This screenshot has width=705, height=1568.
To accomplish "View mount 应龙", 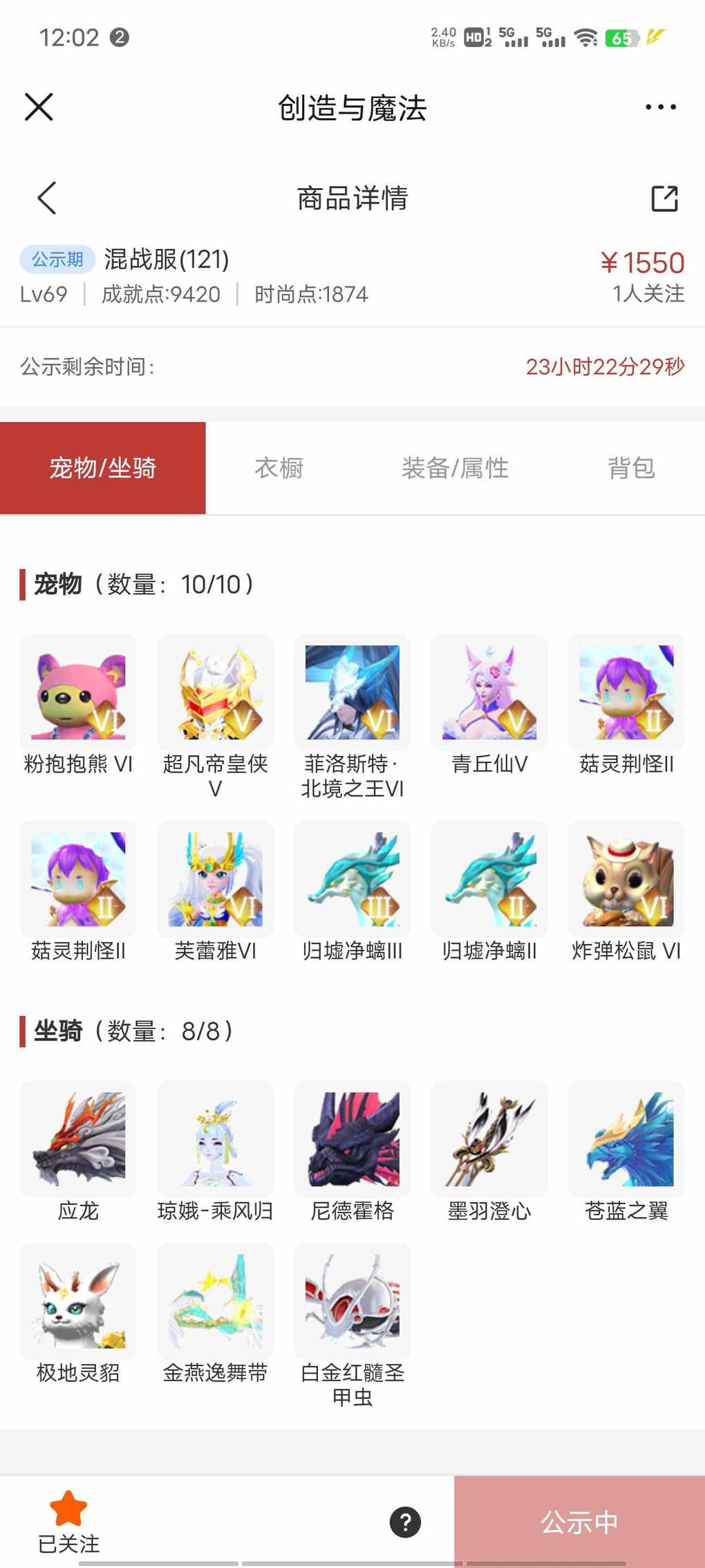I will [x=78, y=1139].
